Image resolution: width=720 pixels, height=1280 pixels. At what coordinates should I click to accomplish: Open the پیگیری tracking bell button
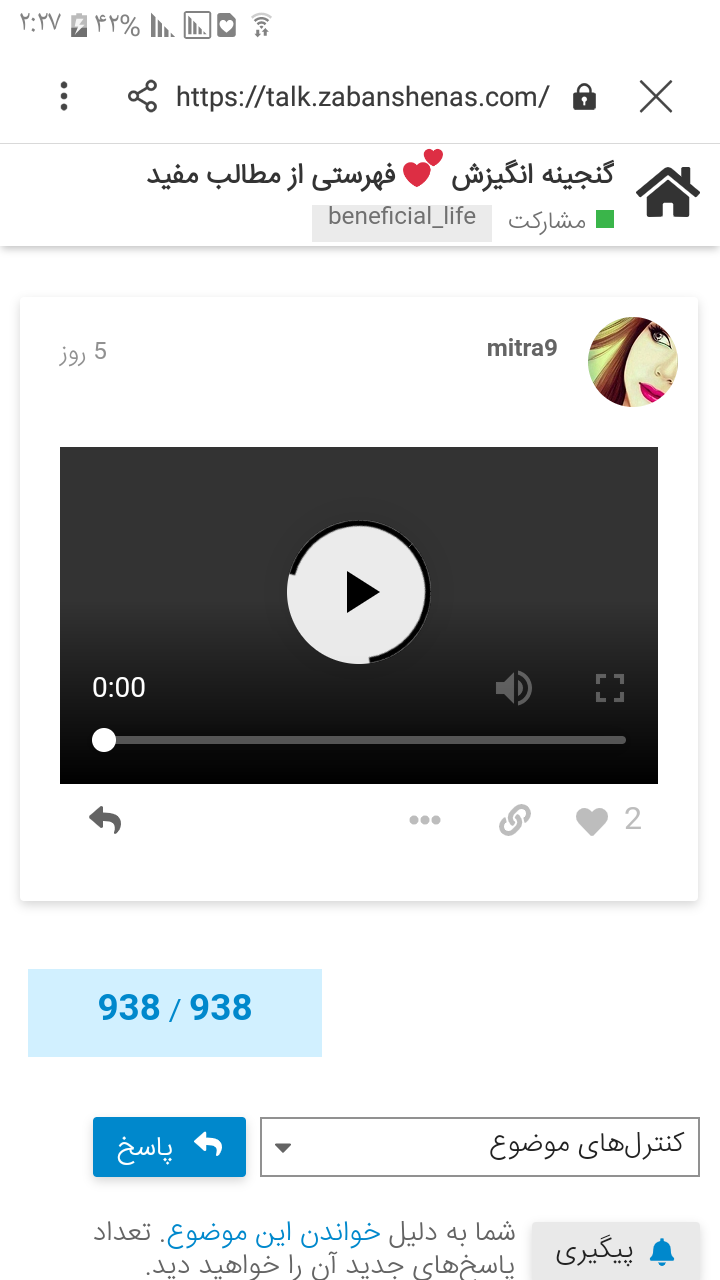pos(616,1251)
